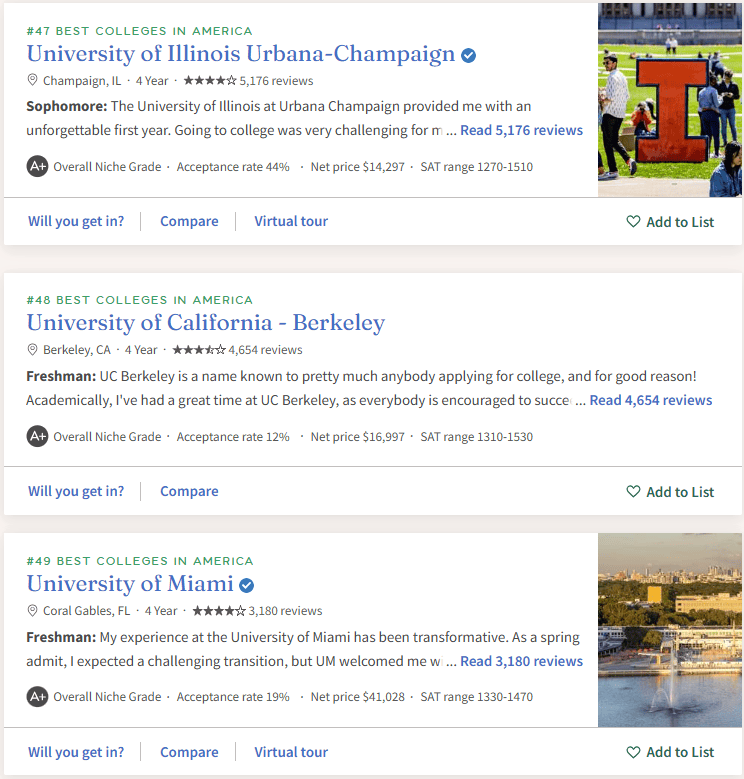
Task: Open University of California - Berkeley page
Action: click(205, 323)
